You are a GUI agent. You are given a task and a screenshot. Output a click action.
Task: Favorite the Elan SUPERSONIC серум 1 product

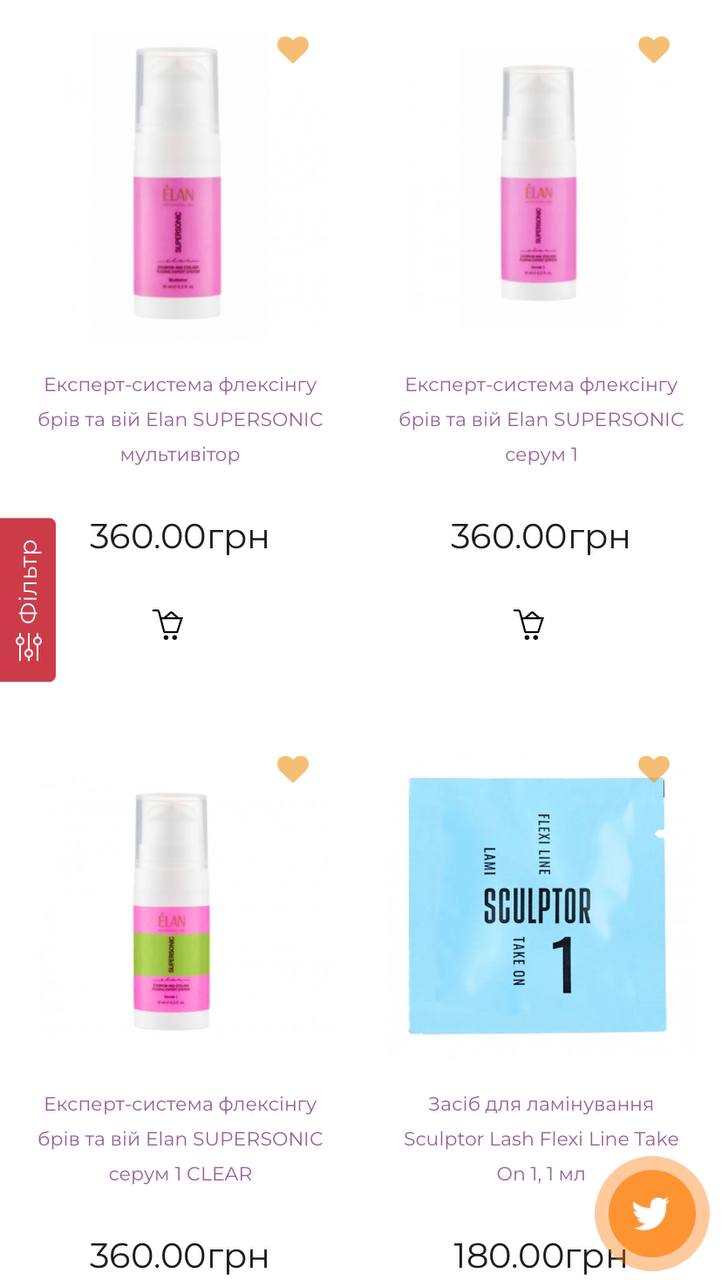pos(654,49)
